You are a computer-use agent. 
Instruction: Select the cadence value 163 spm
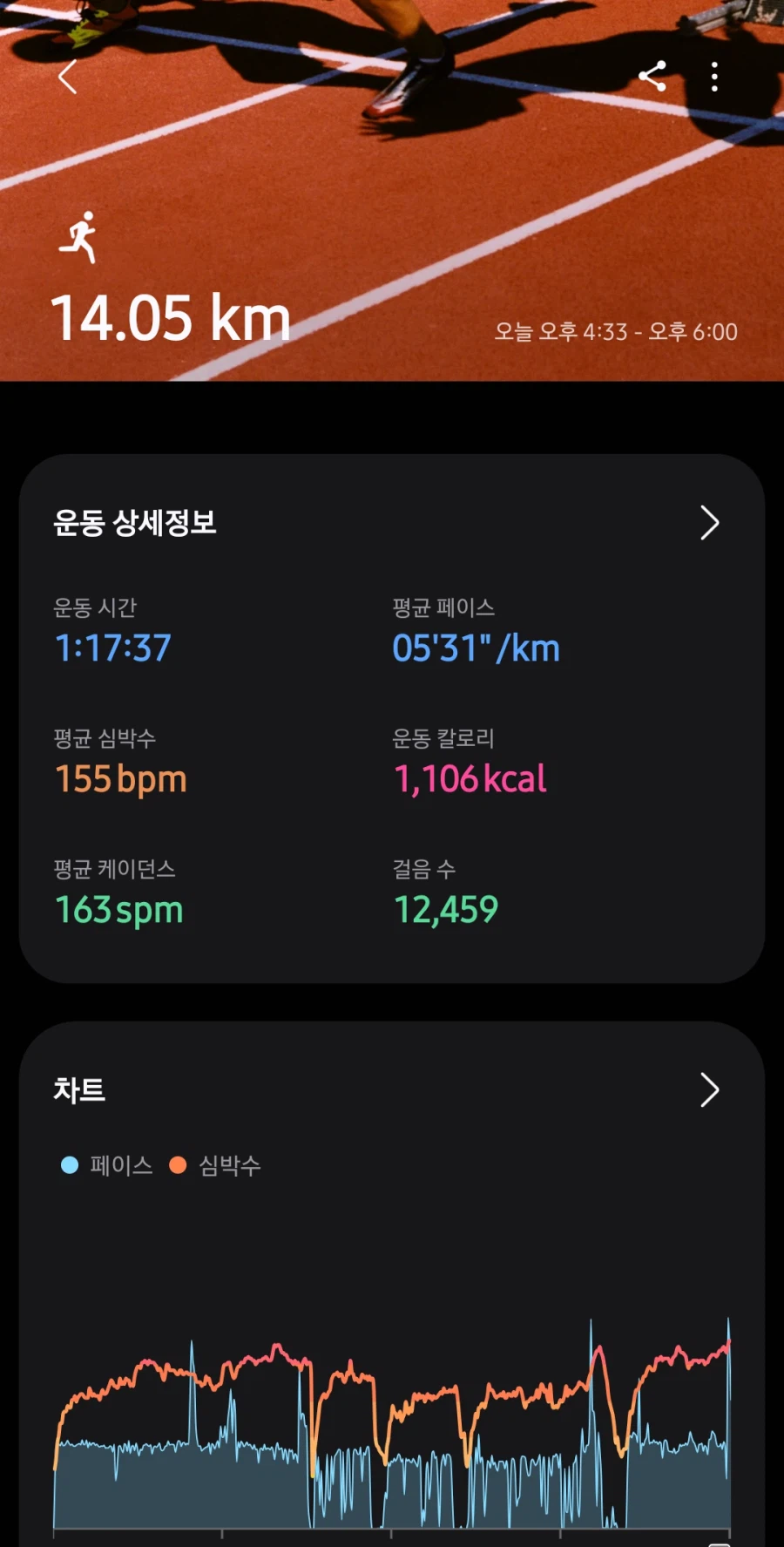tap(118, 908)
